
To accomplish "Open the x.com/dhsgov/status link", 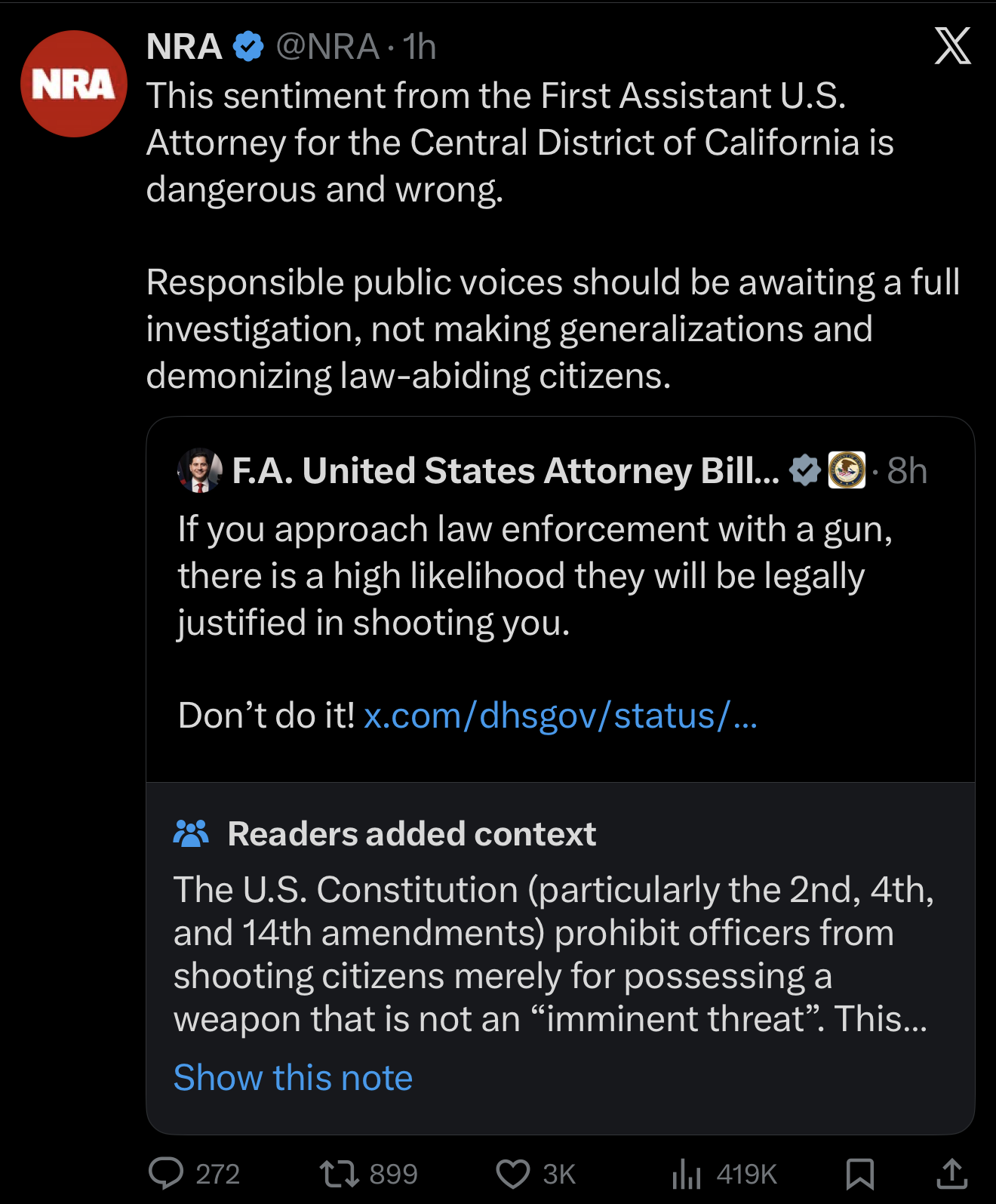I will pyautogui.click(x=560, y=715).
